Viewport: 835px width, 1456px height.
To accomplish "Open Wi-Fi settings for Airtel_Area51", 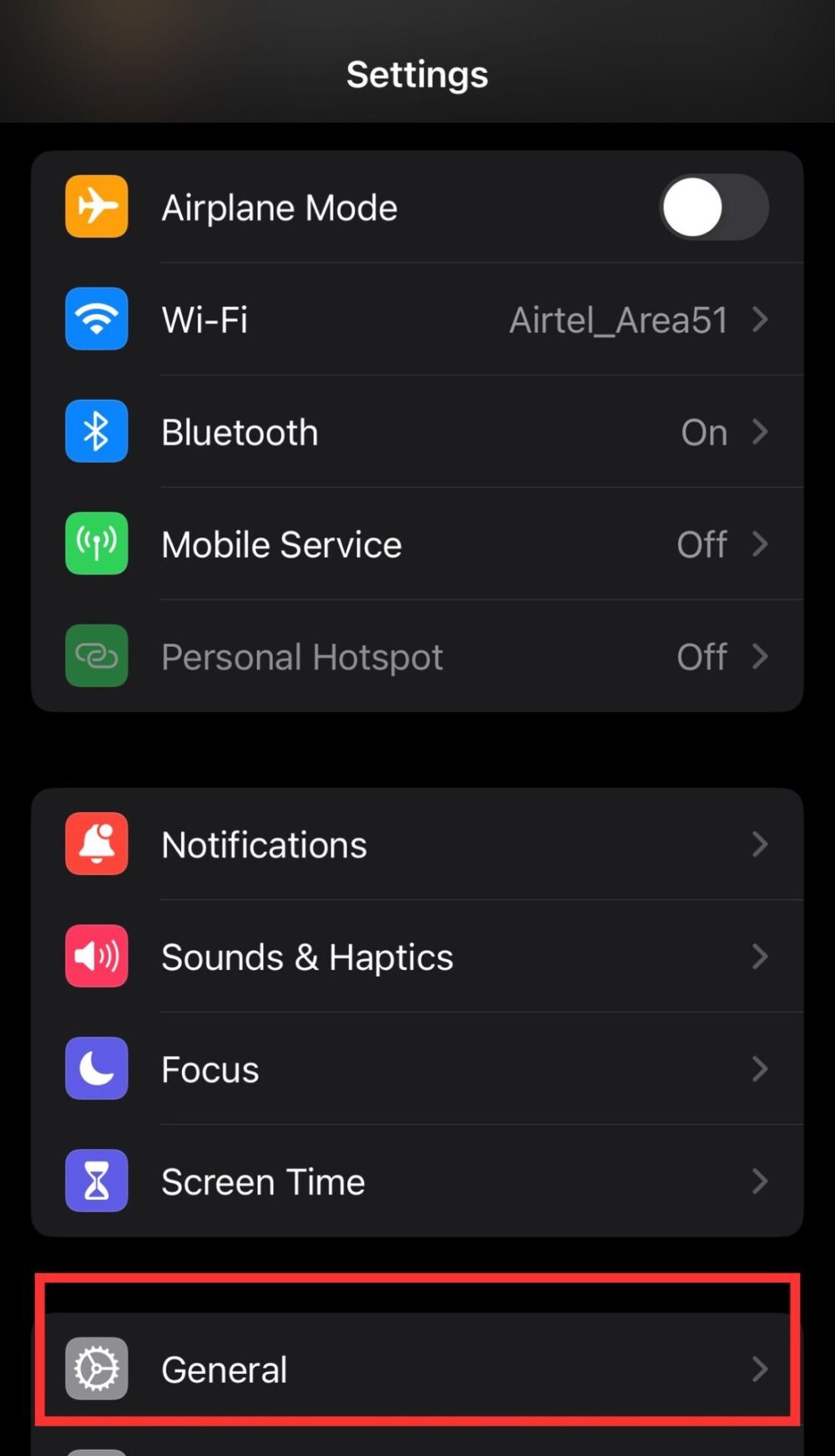I will [x=417, y=320].
